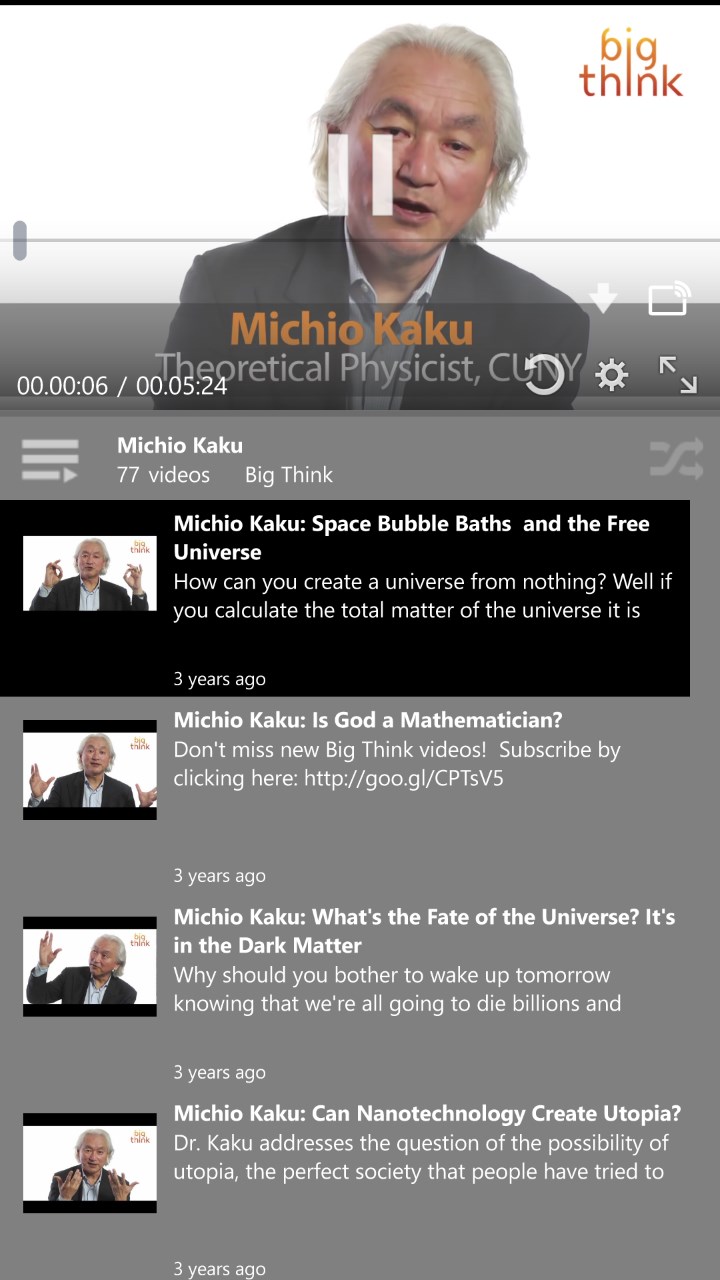The image size is (720, 1280).
Task: Toggle playlist shuffle
Action: coord(676,459)
